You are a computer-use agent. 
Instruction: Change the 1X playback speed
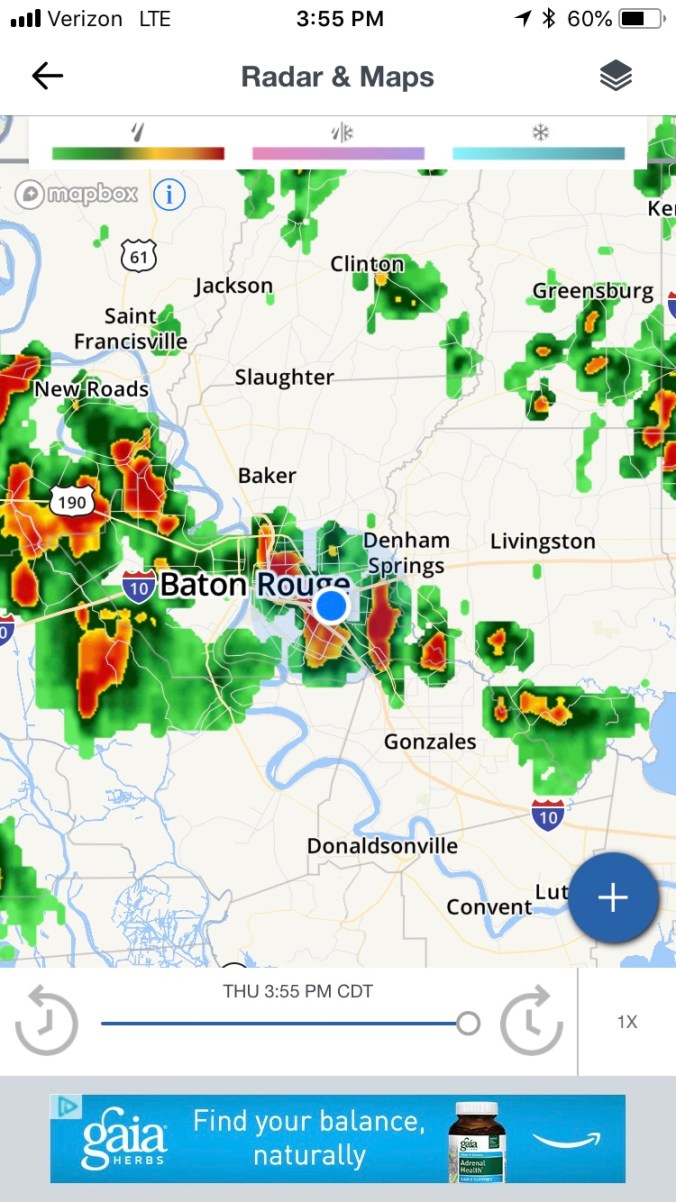point(627,1022)
